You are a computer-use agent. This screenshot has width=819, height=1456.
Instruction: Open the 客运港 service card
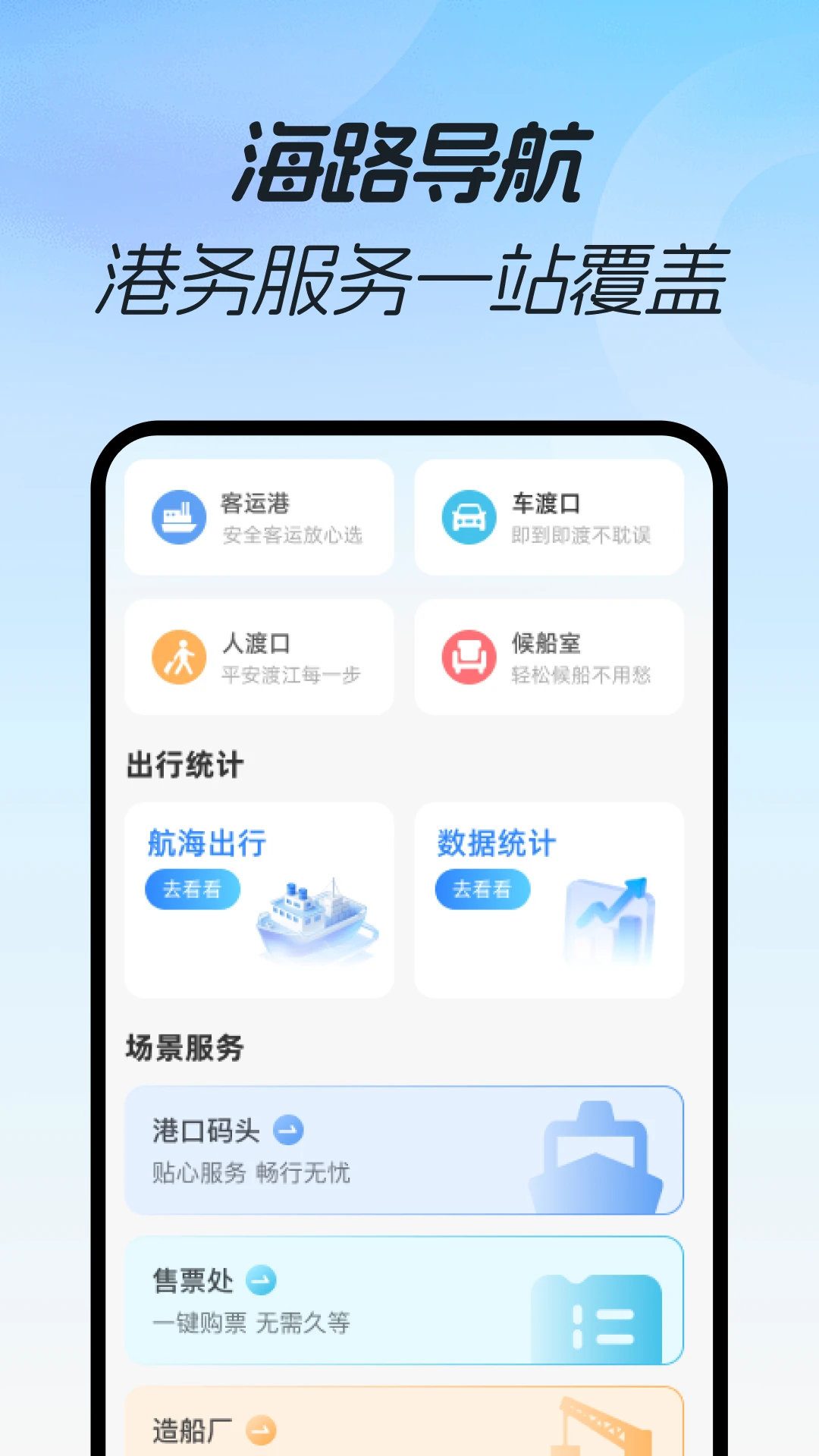(x=260, y=517)
